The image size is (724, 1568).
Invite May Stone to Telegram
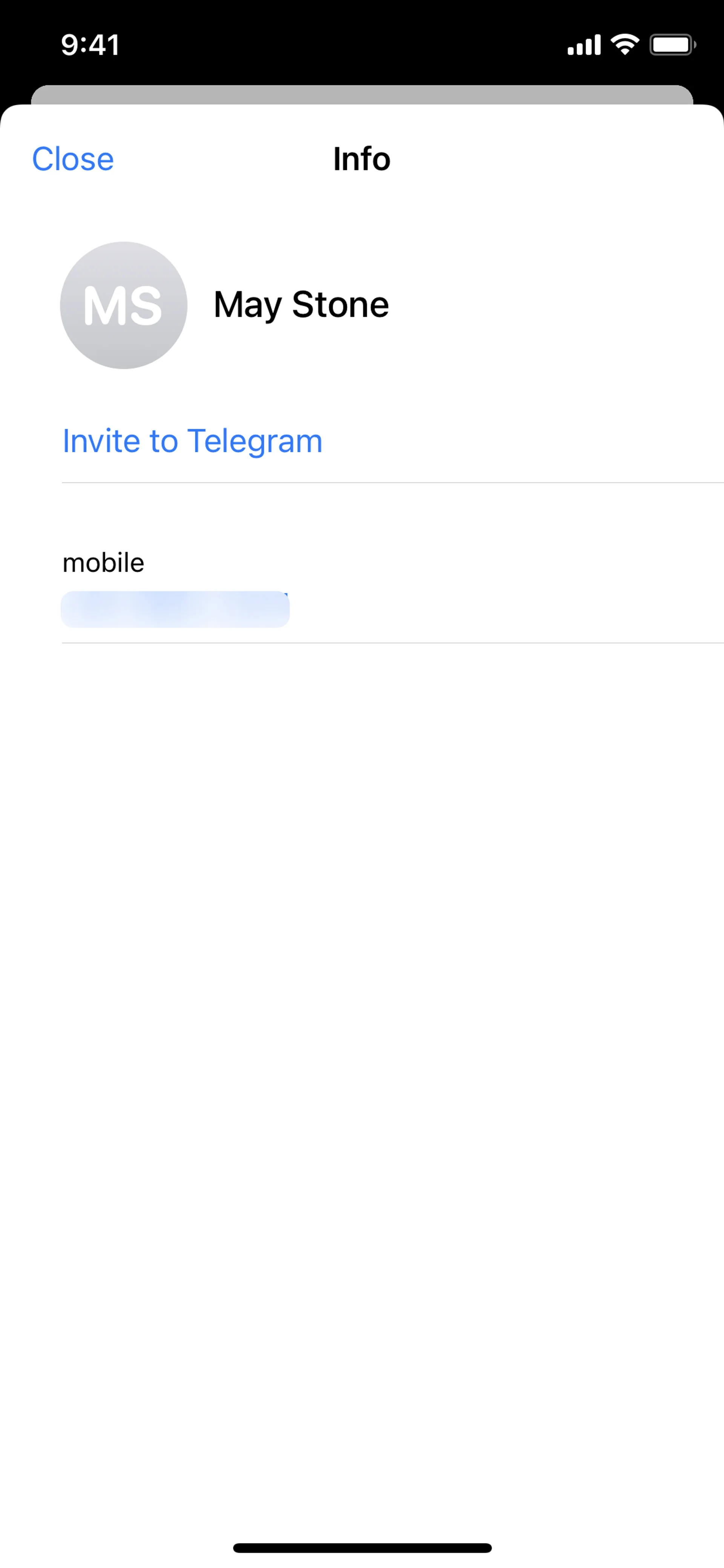coord(192,441)
